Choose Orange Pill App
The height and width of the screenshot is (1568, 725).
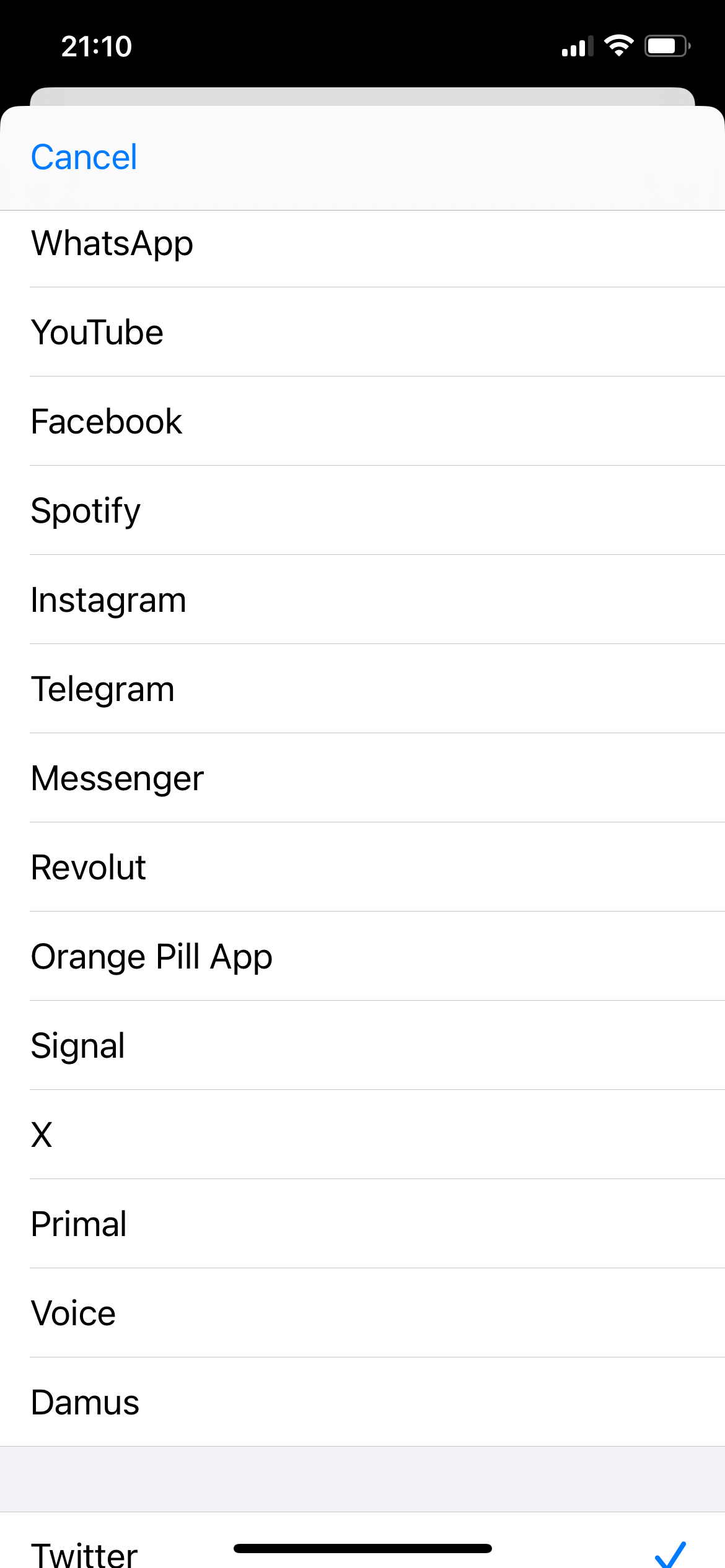362,956
